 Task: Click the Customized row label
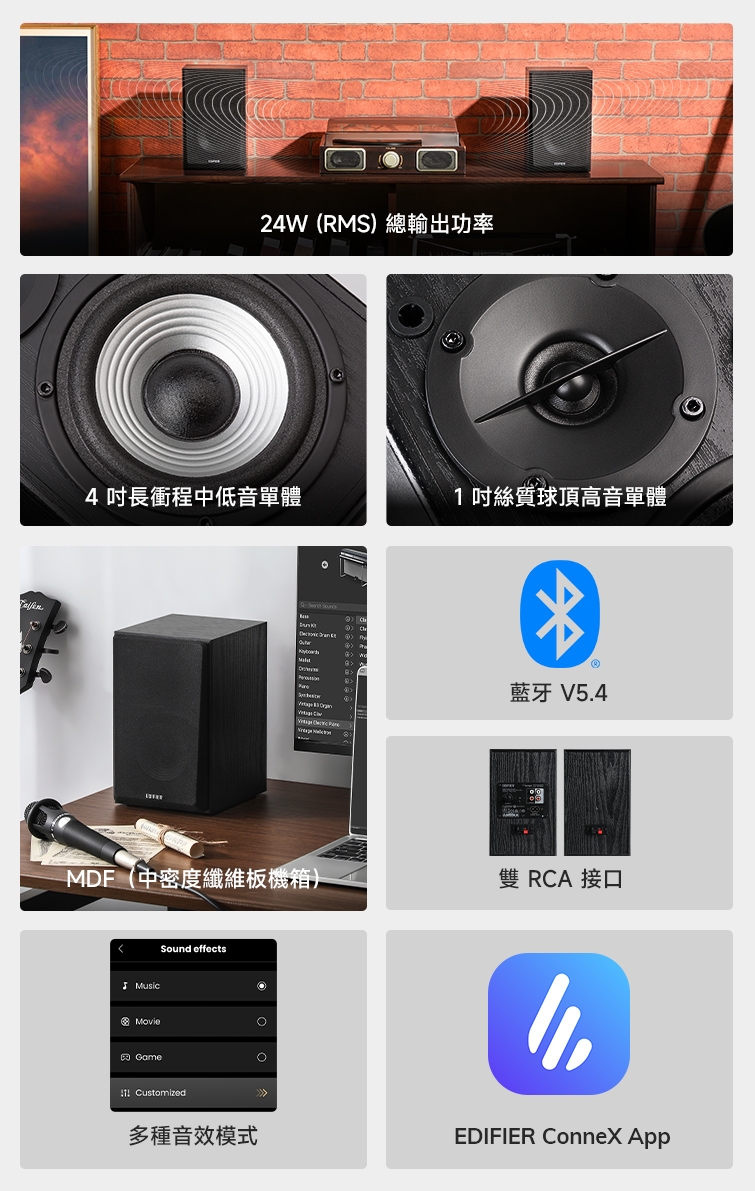tap(160, 1092)
